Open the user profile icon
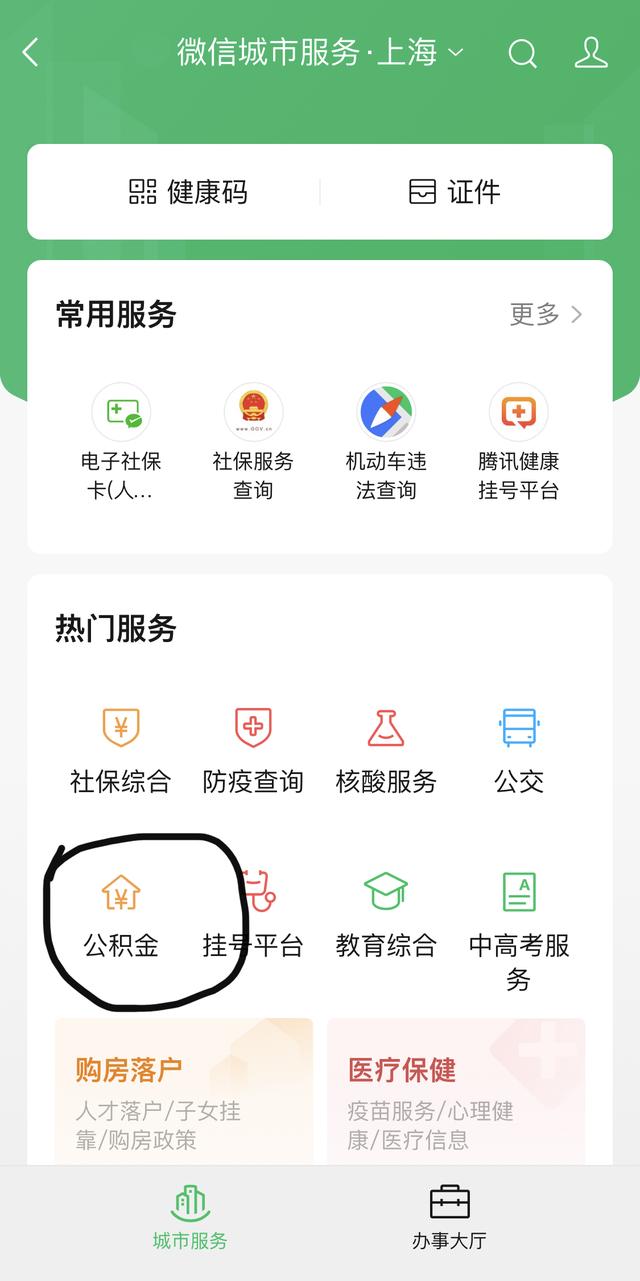The height and width of the screenshot is (1281, 640). (591, 53)
